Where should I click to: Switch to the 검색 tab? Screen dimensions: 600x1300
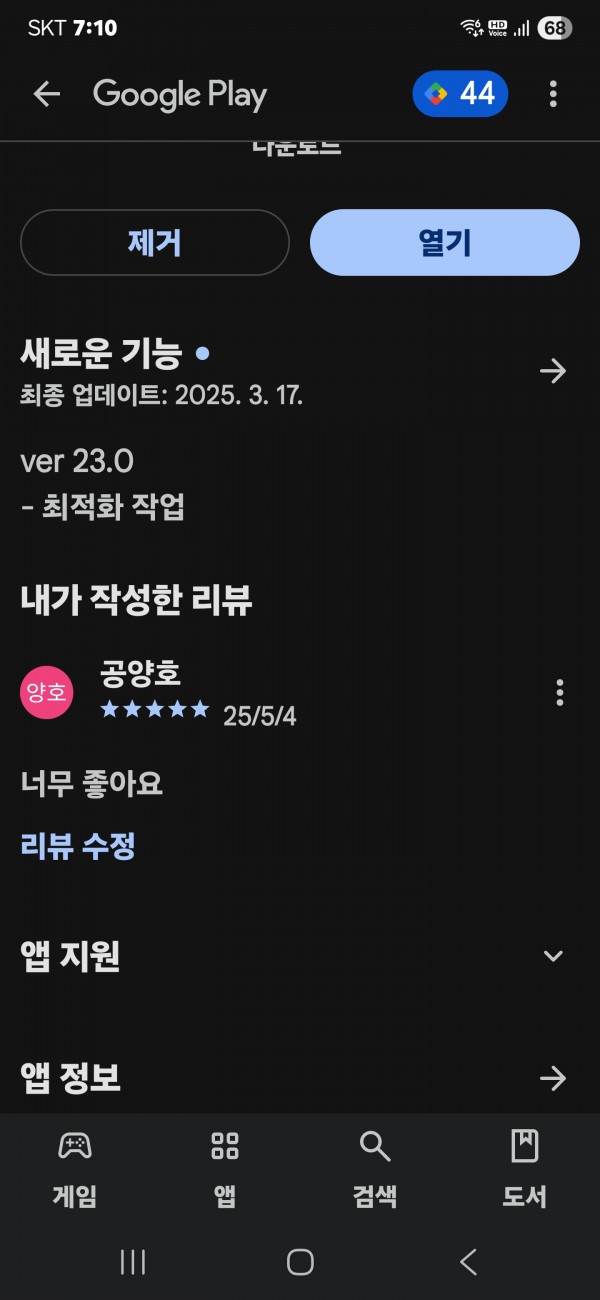point(375,1169)
